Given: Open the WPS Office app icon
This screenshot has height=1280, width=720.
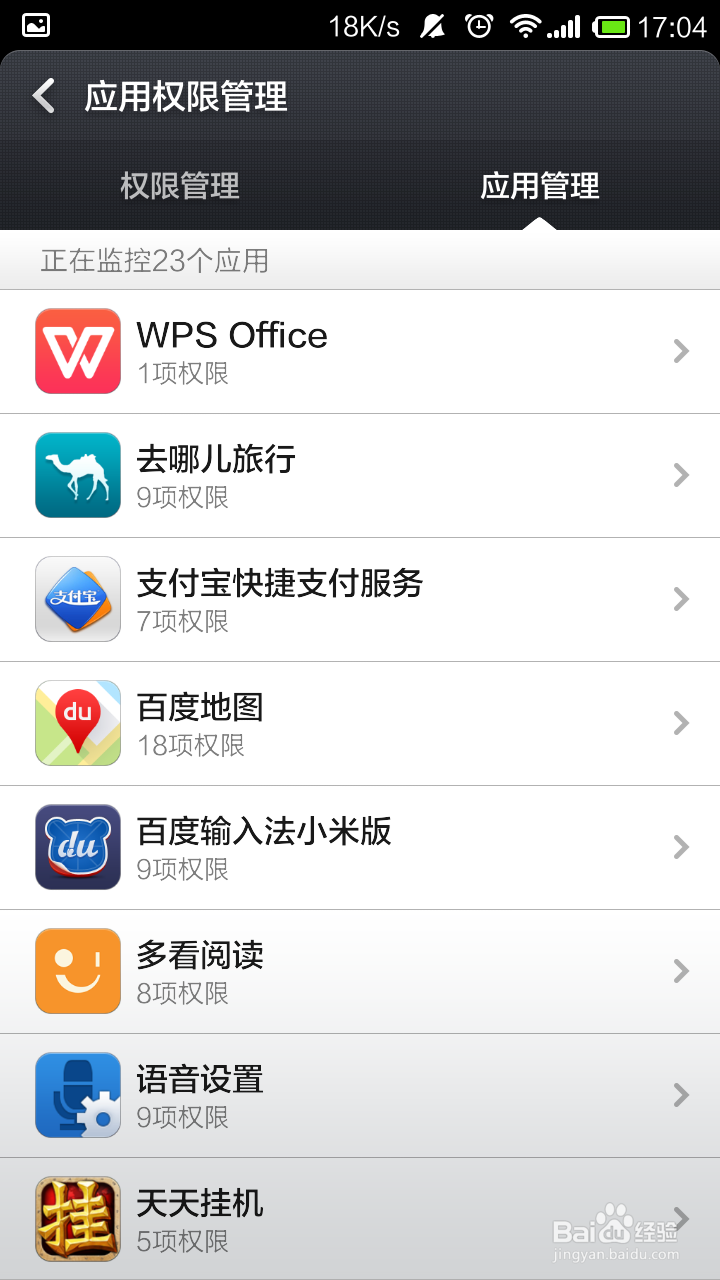Looking at the screenshot, I should pos(77,351).
